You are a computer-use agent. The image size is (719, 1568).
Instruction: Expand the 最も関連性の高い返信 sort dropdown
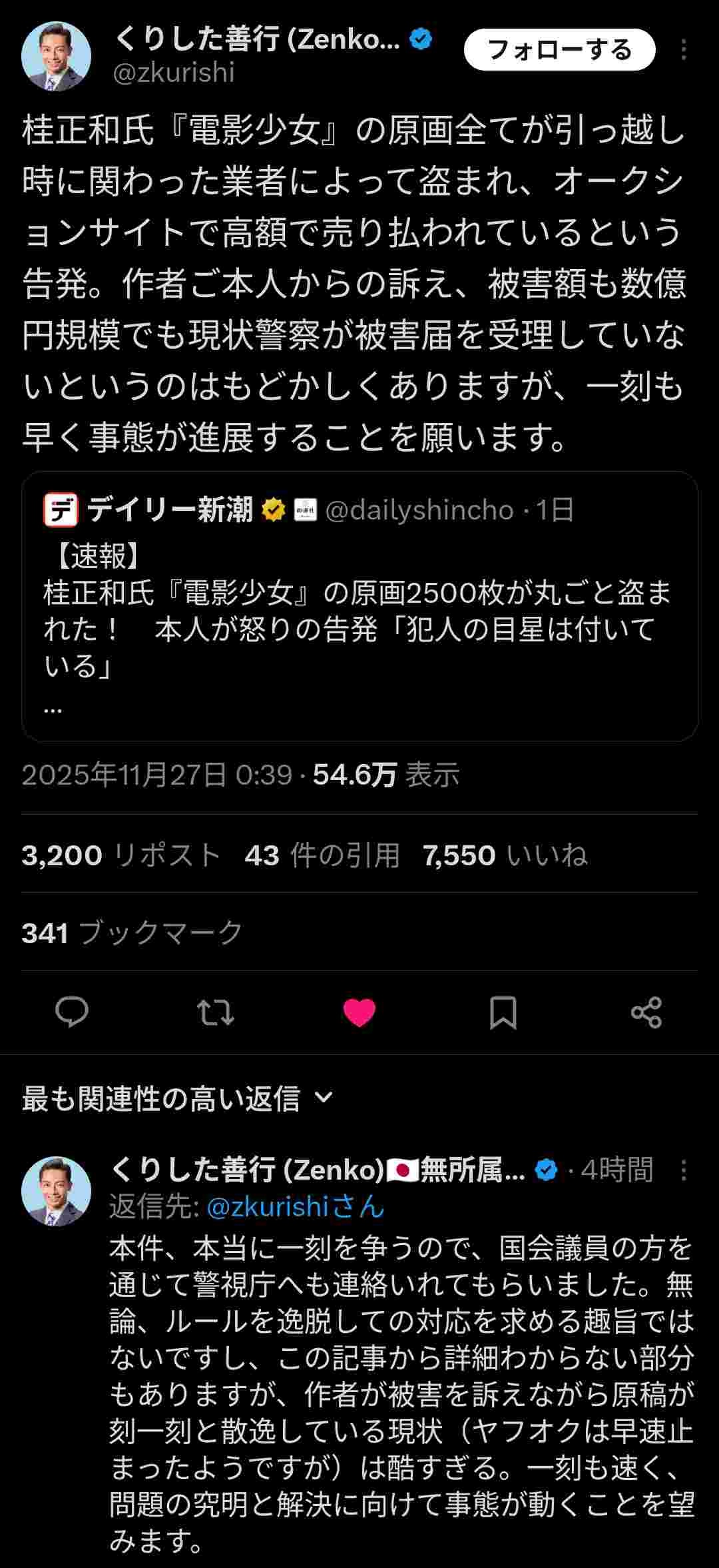click(177, 1098)
